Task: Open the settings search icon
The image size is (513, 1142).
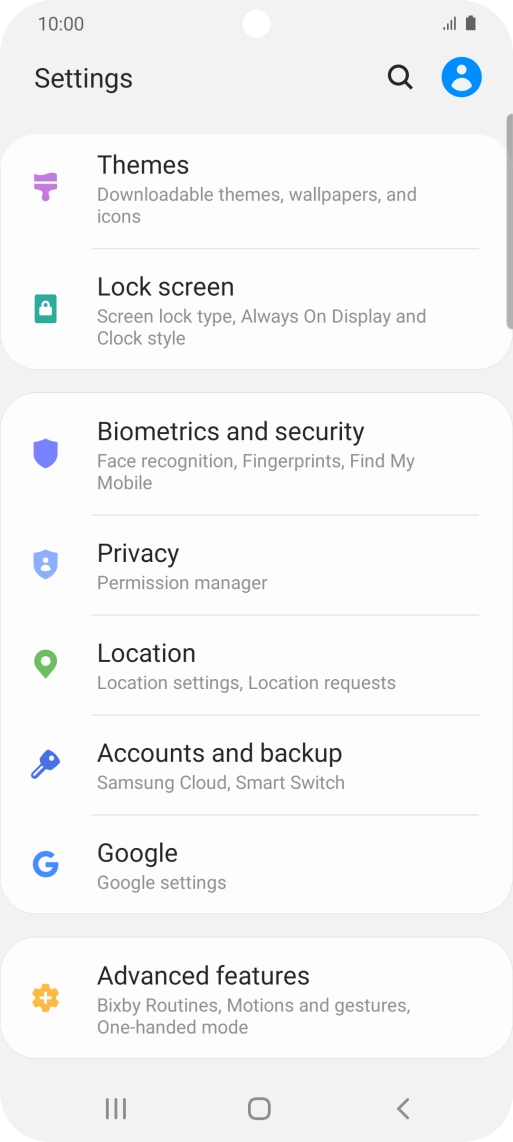Action: 400,77
